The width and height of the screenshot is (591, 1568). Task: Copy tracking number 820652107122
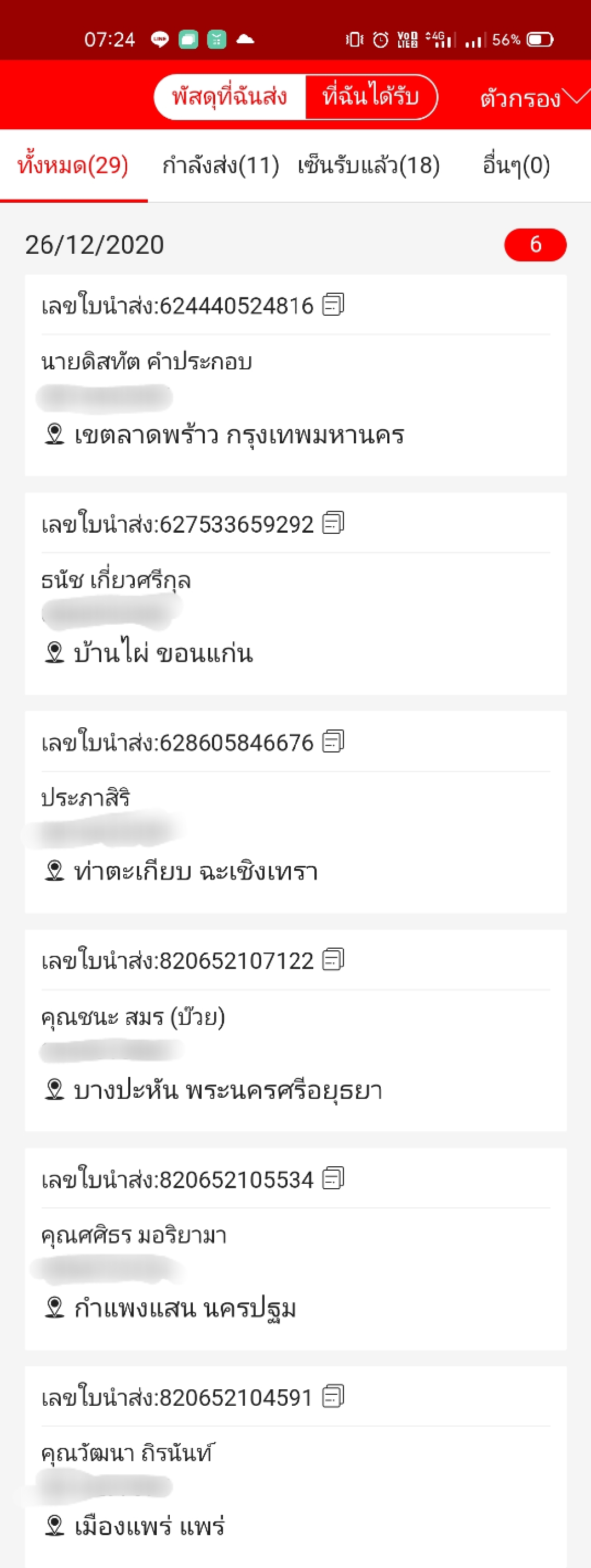pos(332,961)
